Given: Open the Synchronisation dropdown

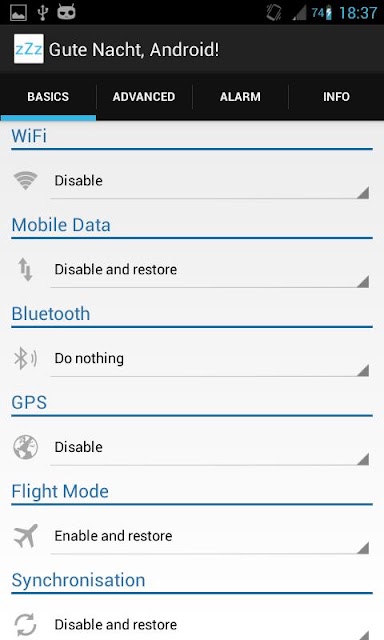Looking at the screenshot, I should point(210,624).
